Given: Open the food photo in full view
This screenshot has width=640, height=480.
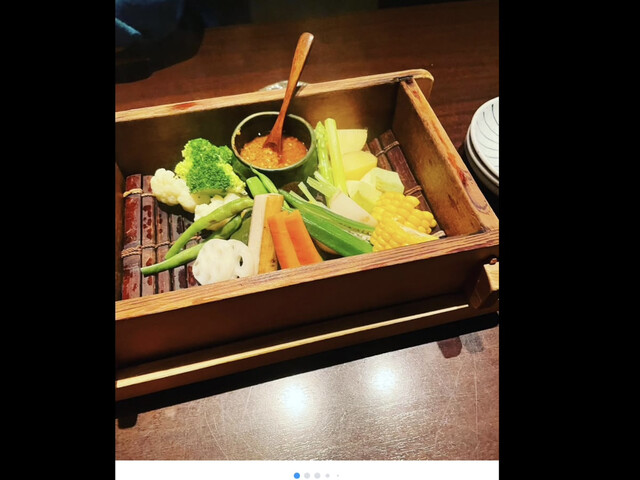Looking at the screenshot, I should [x=306, y=230].
